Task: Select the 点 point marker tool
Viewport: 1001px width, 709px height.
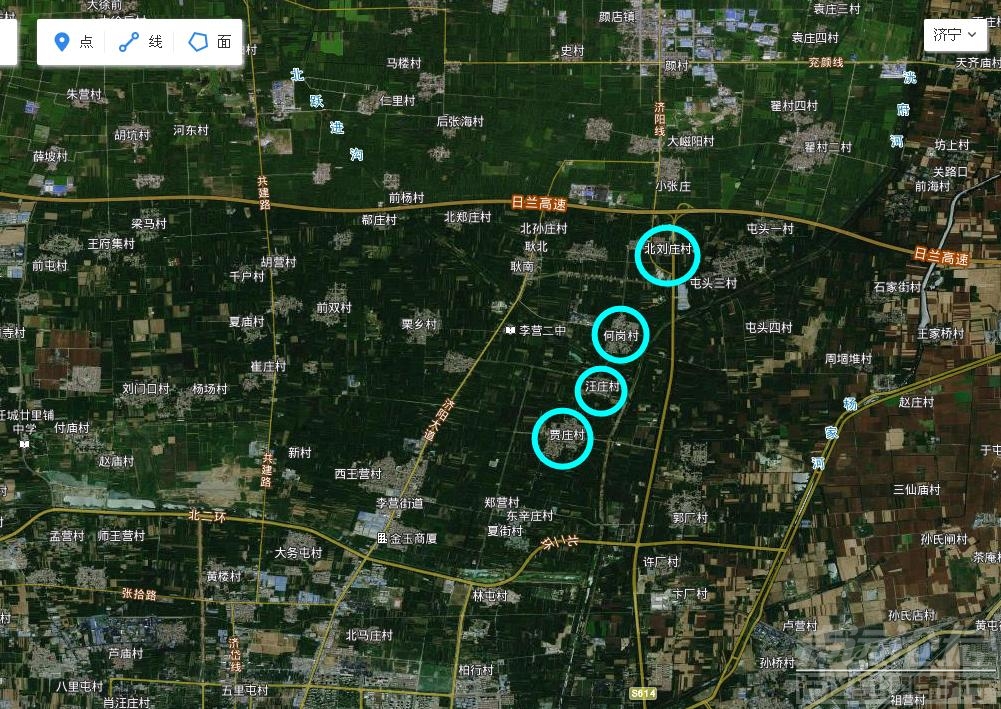Action: click(x=74, y=42)
